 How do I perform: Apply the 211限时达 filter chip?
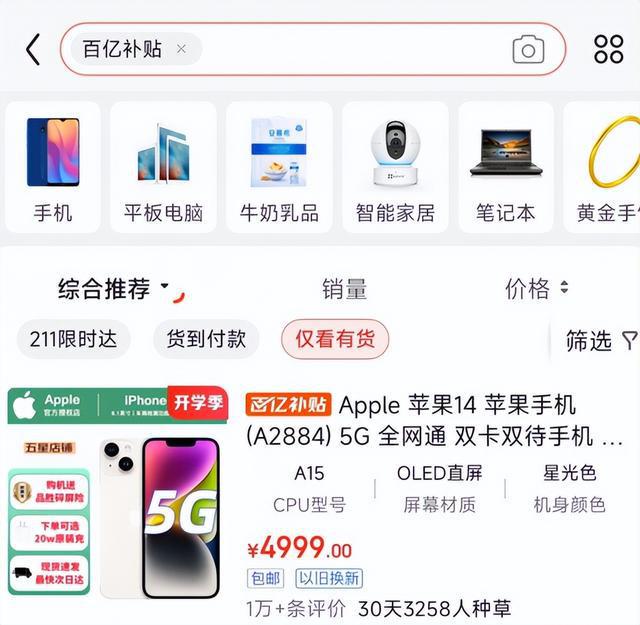pos(73,339)
